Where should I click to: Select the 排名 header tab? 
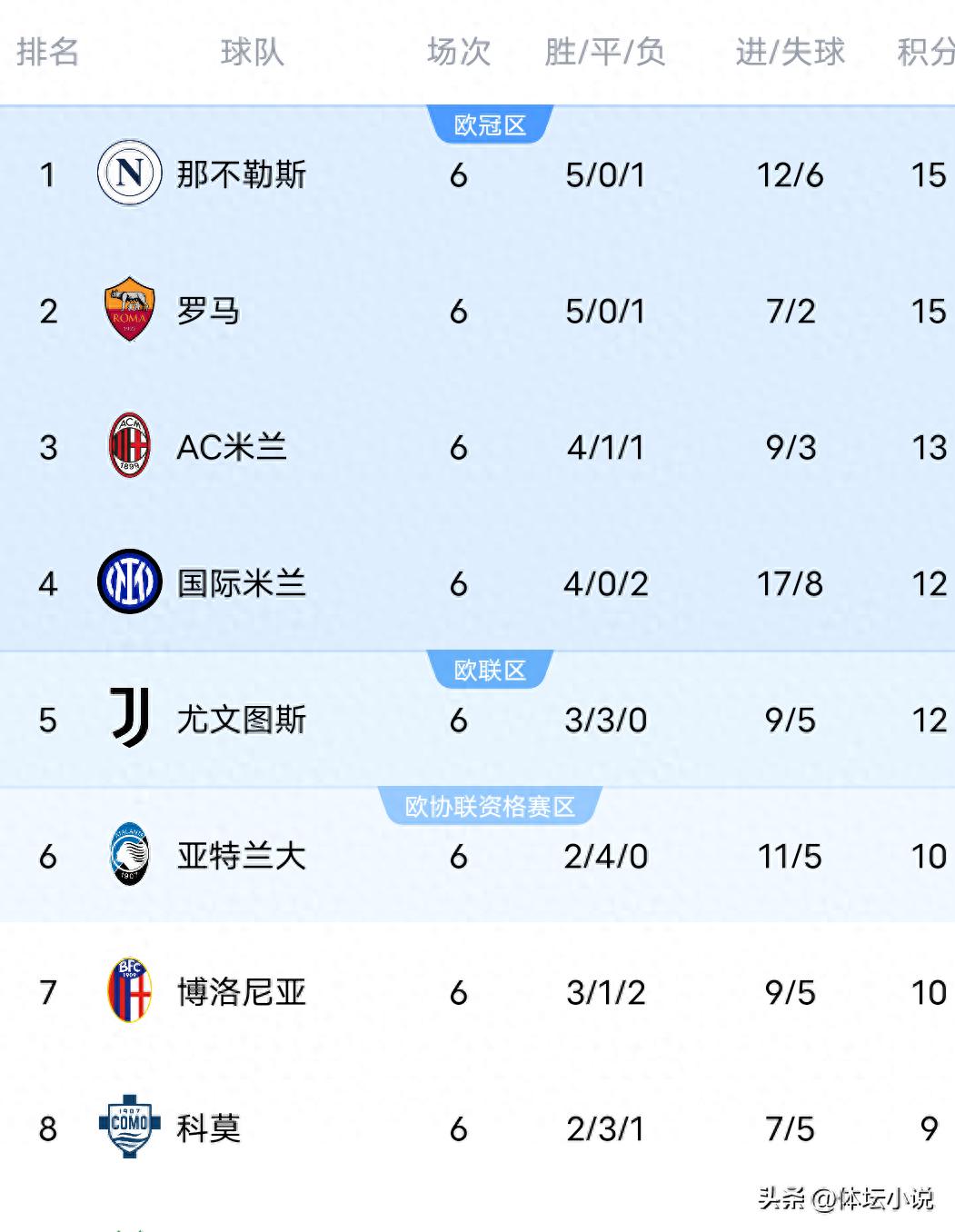(50, 53)
